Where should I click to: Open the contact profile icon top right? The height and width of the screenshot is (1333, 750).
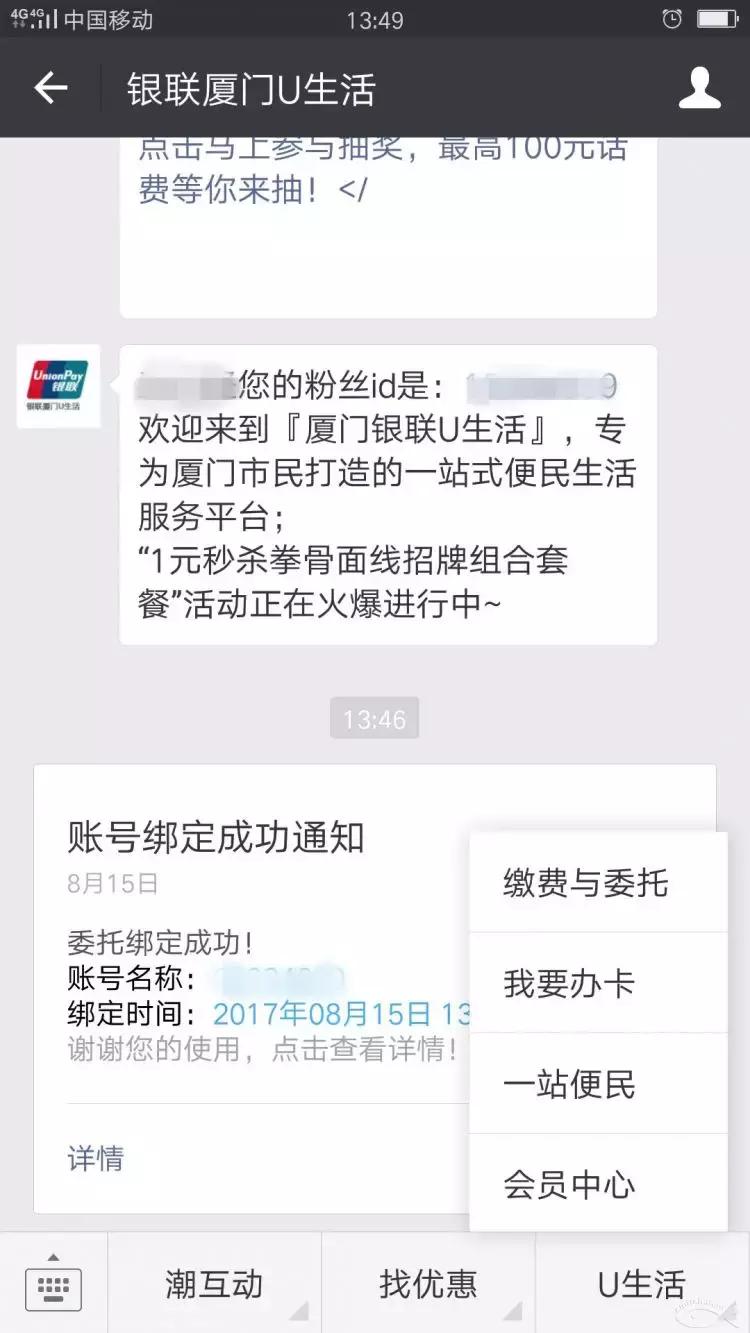(x=701, y=88)
